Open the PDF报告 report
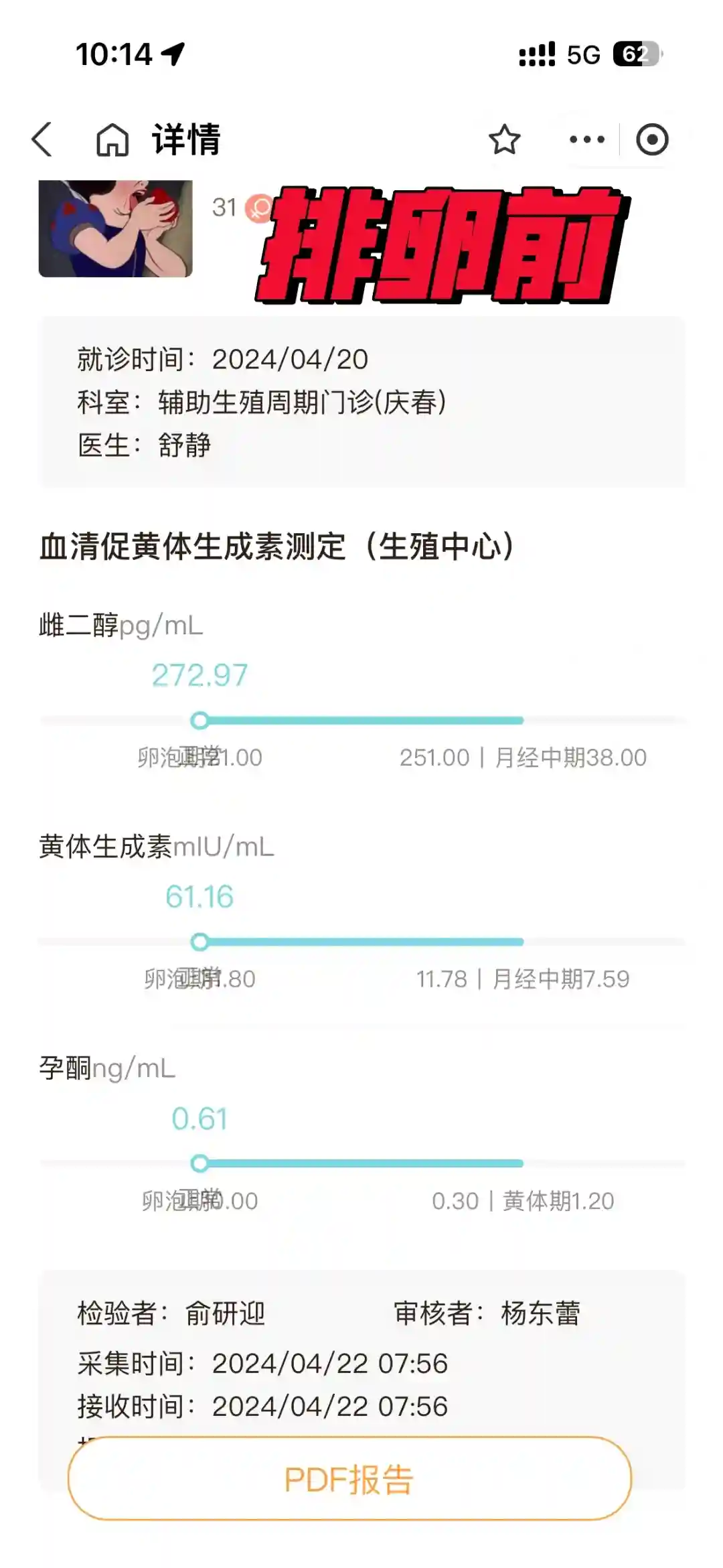The height and width of the screenshot is (1568, 723). pyautogui.click(x=349, y=1479)
